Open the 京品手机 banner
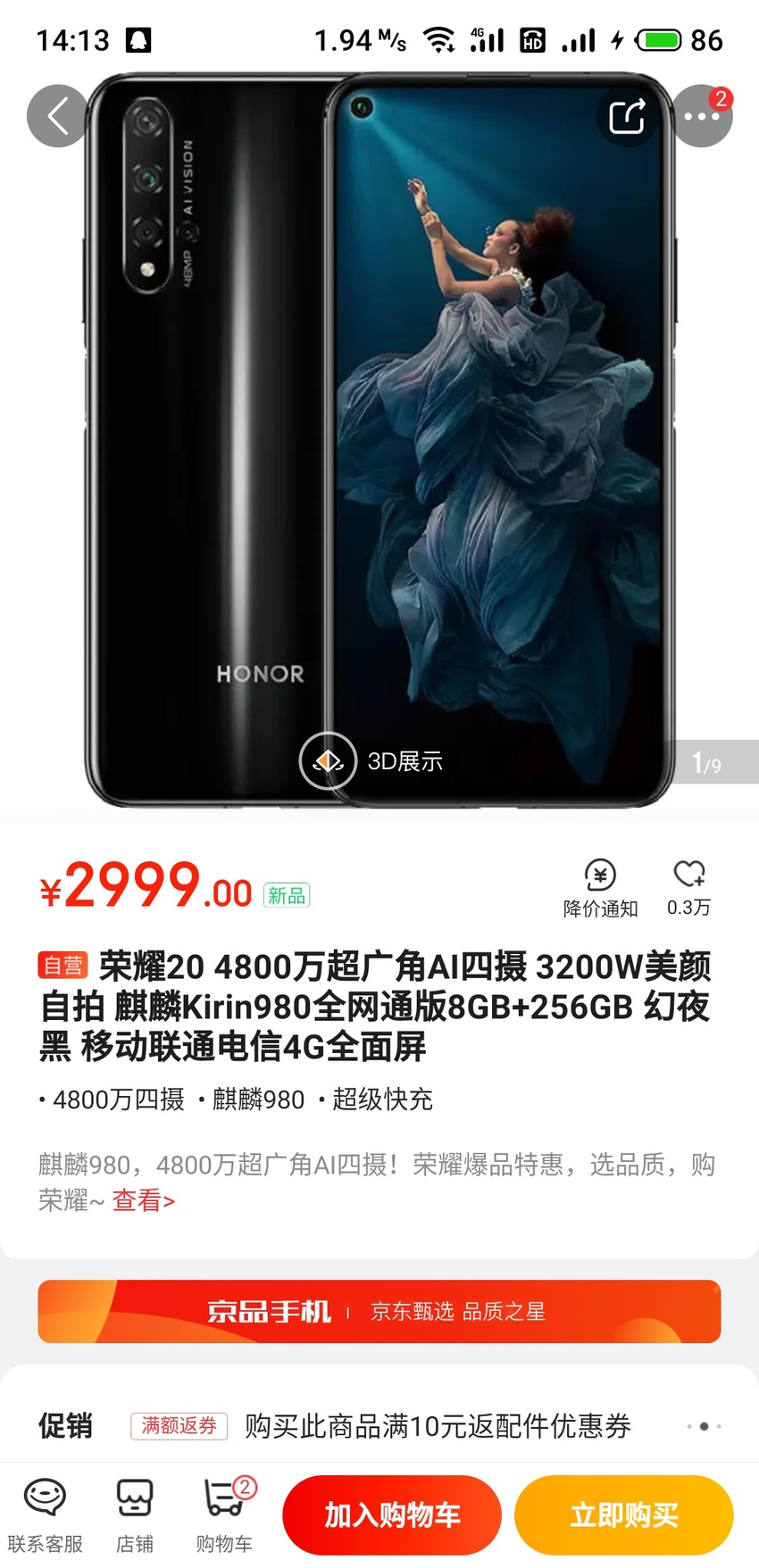The image size is (759, 1568). coord(379,1311)
